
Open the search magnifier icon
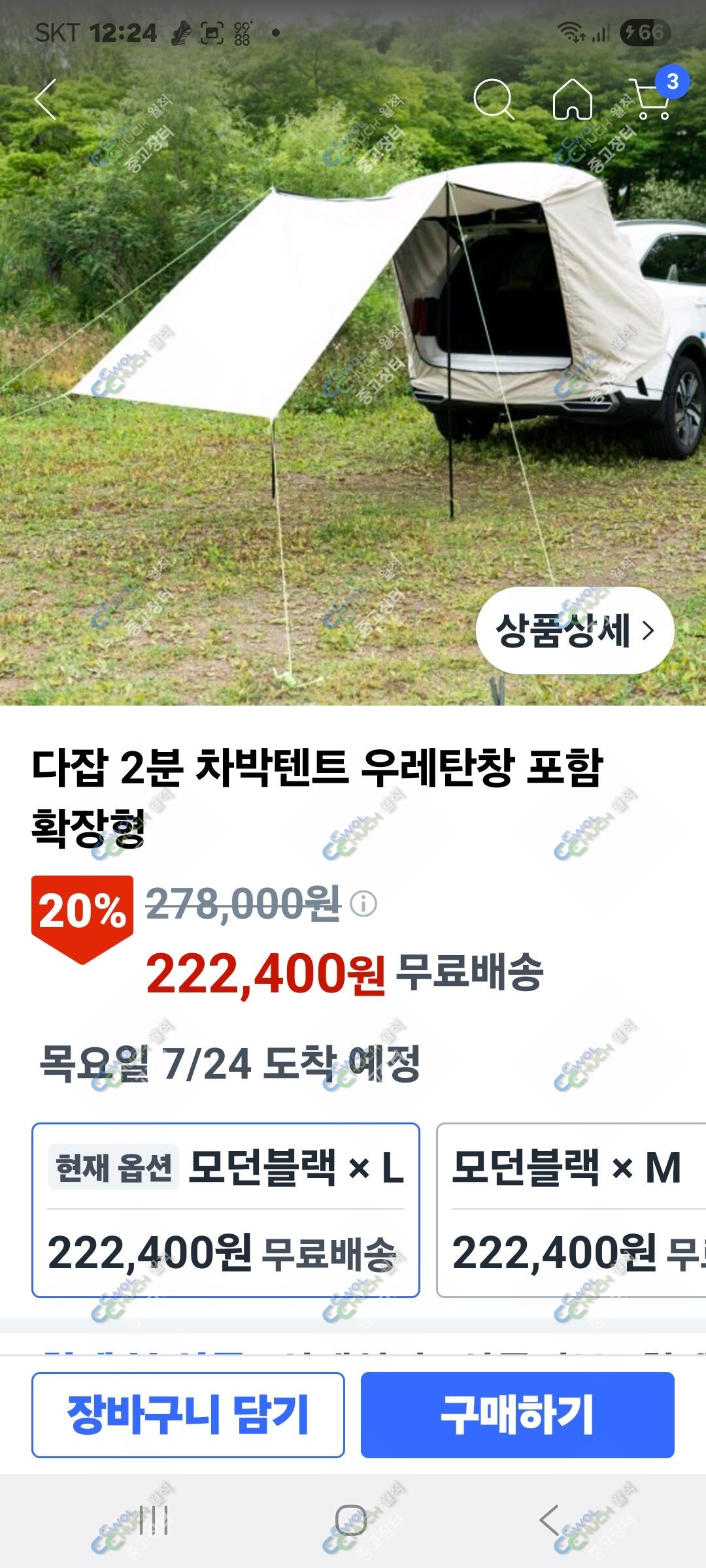(494, 99)
